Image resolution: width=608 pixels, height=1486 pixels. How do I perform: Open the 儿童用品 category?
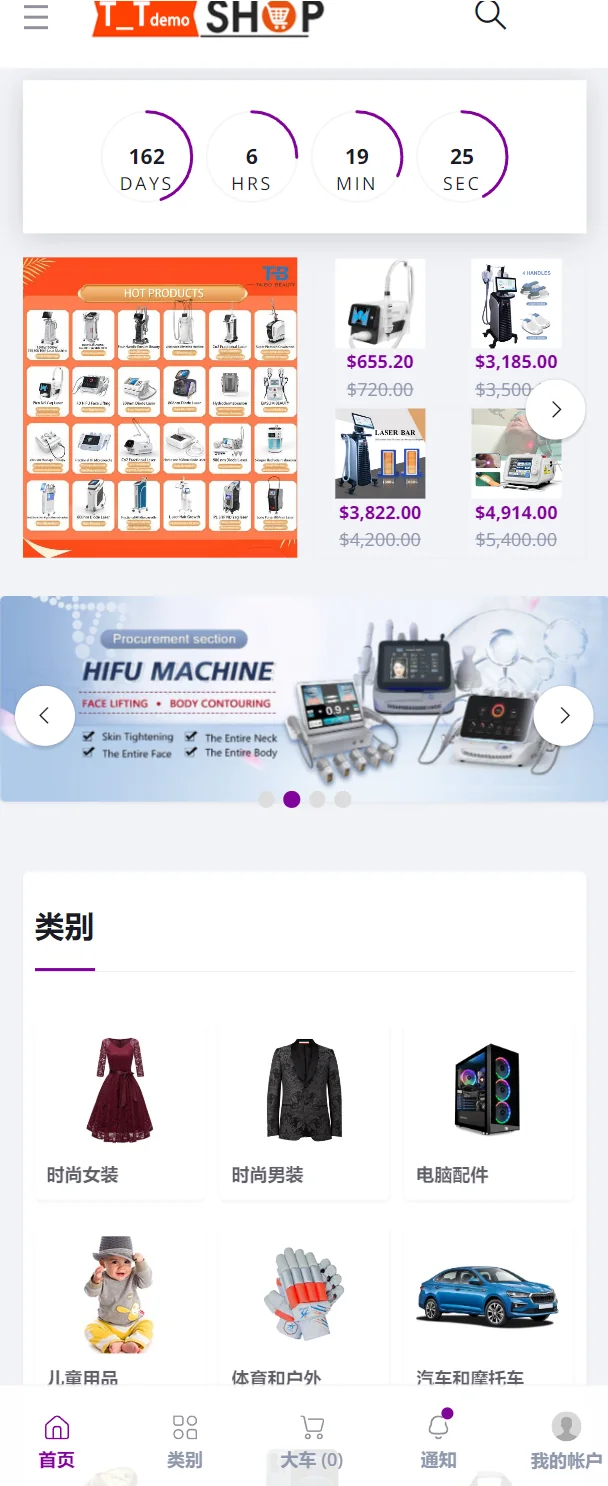[x=119, y=1305]
